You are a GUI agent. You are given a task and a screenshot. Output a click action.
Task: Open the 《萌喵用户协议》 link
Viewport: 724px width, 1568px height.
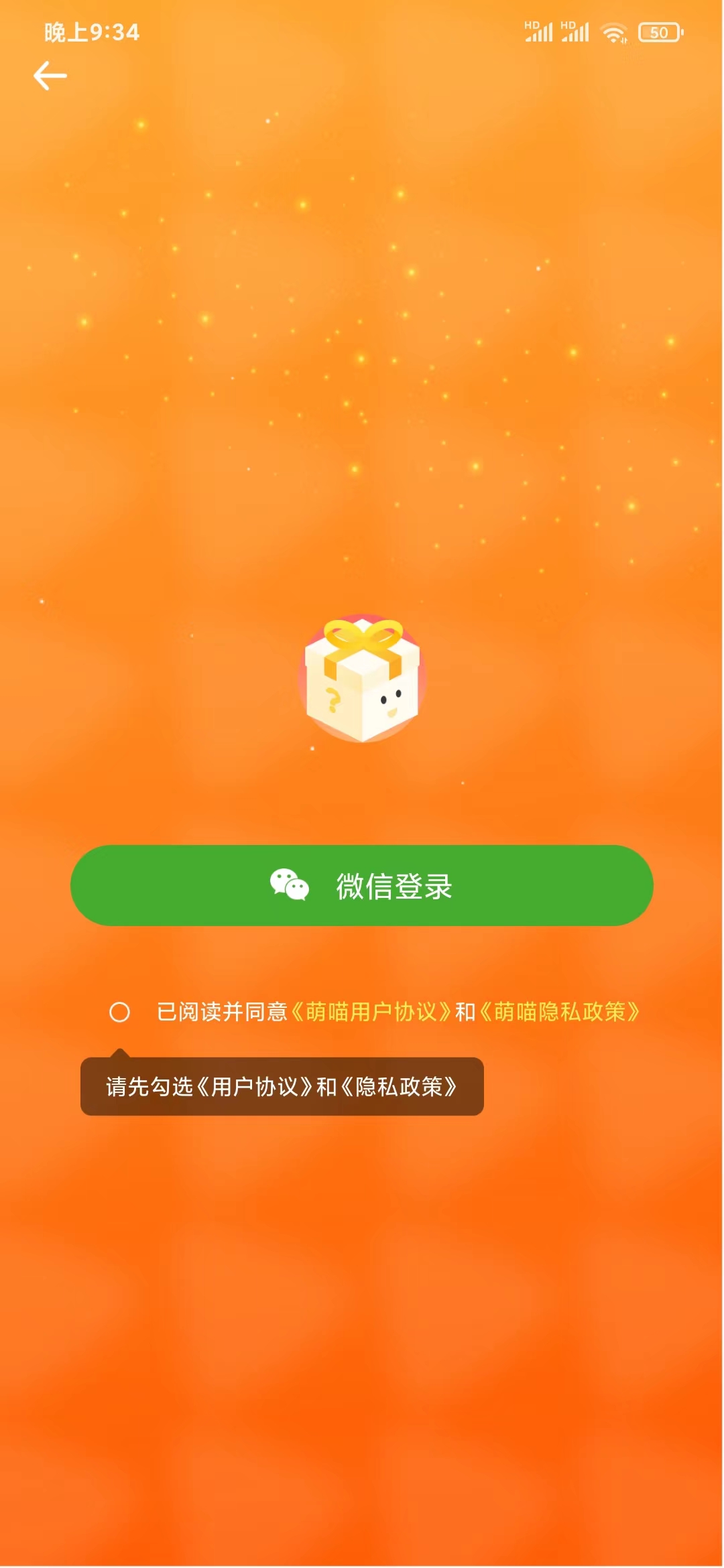(371, 1012)
